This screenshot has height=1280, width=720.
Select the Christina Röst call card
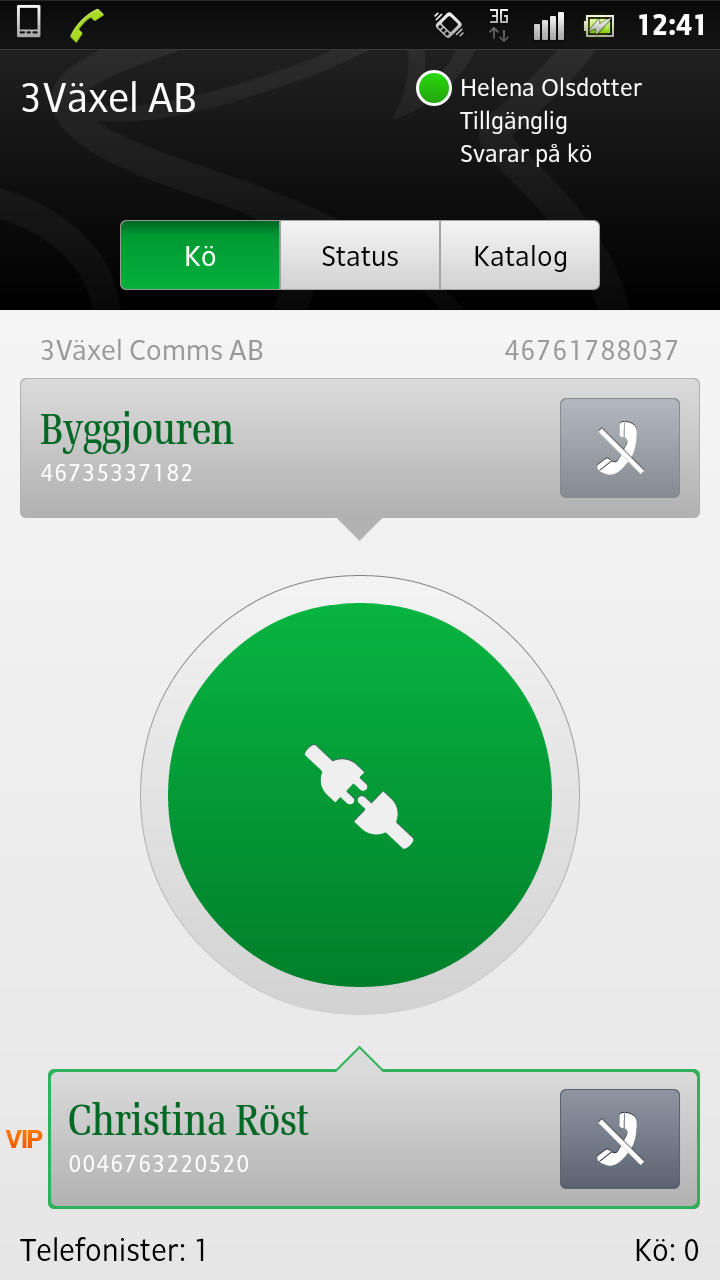(290, 1139)
